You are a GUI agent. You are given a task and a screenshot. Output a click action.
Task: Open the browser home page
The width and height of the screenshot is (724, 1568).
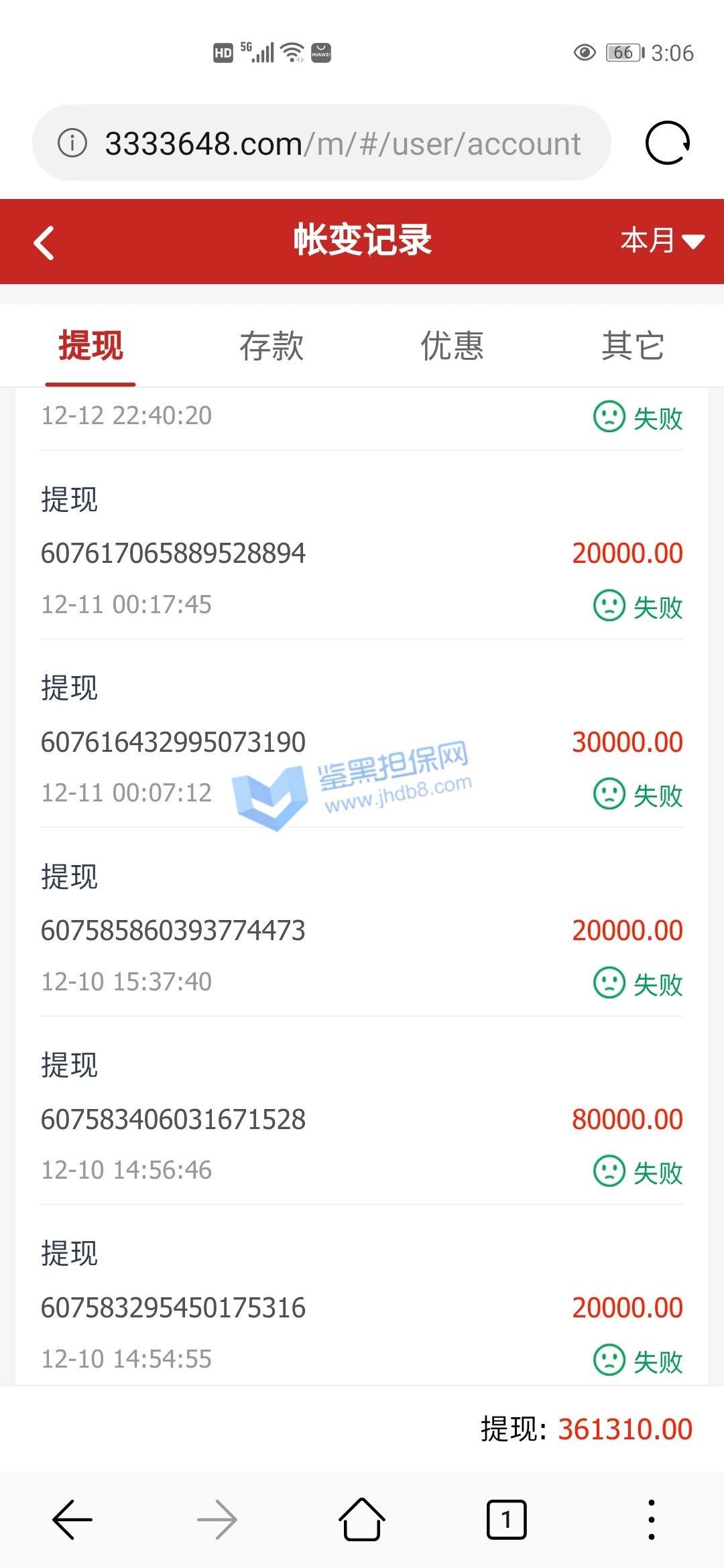(x=362, y=1519)
